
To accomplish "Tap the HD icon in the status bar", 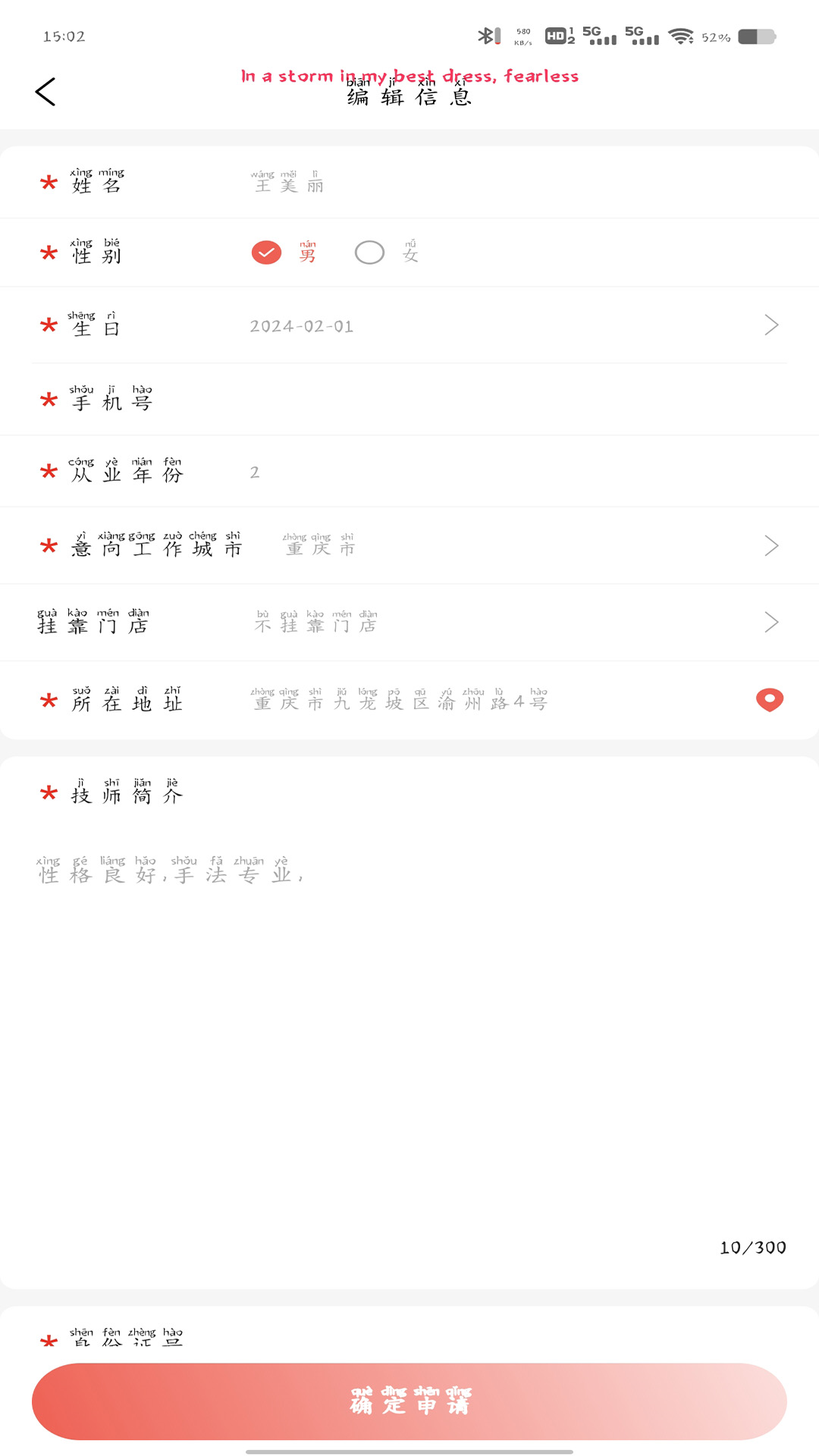I will 554,35.
